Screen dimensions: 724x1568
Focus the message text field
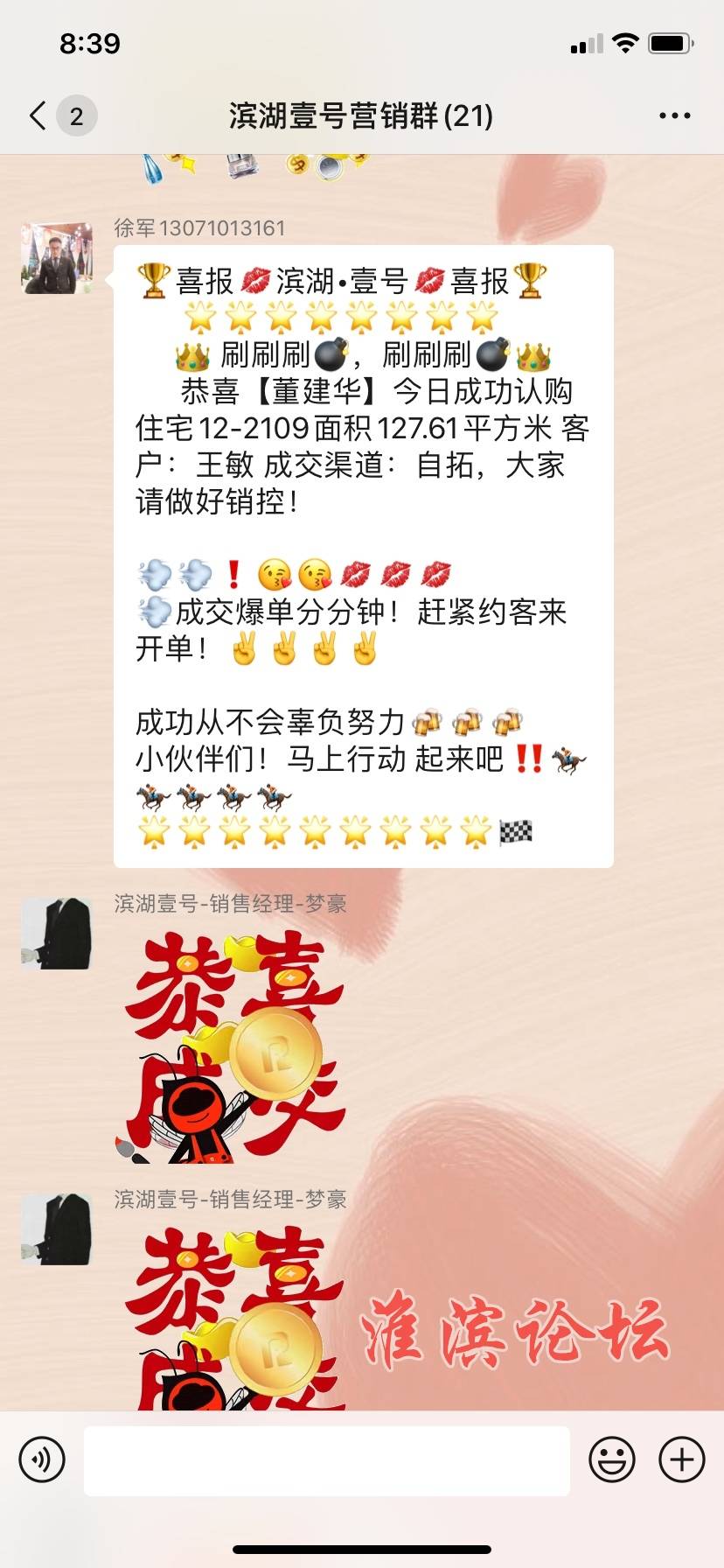(326, 1460)
